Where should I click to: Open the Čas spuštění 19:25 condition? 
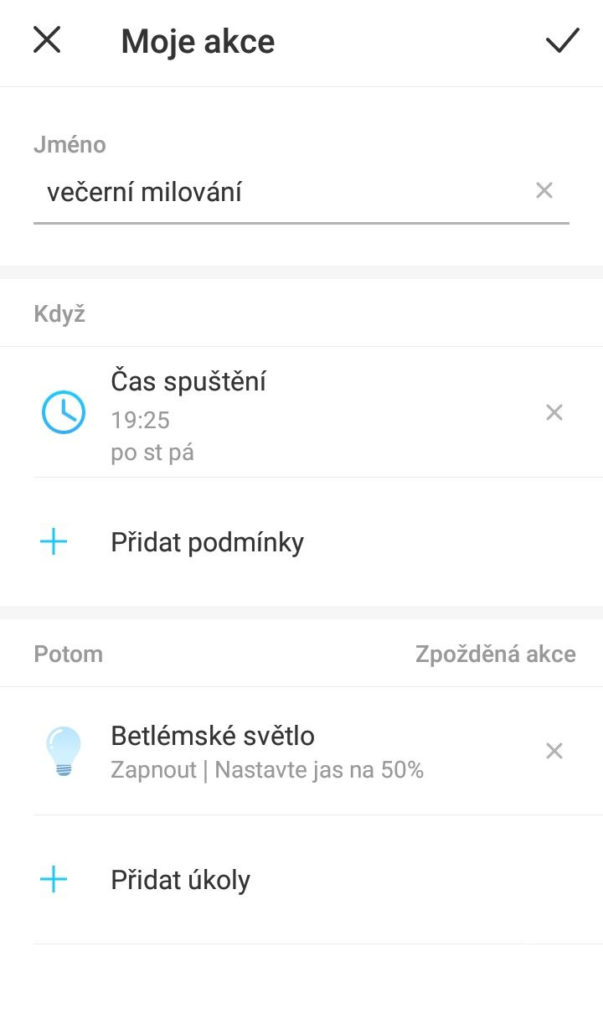coord(301,412)
